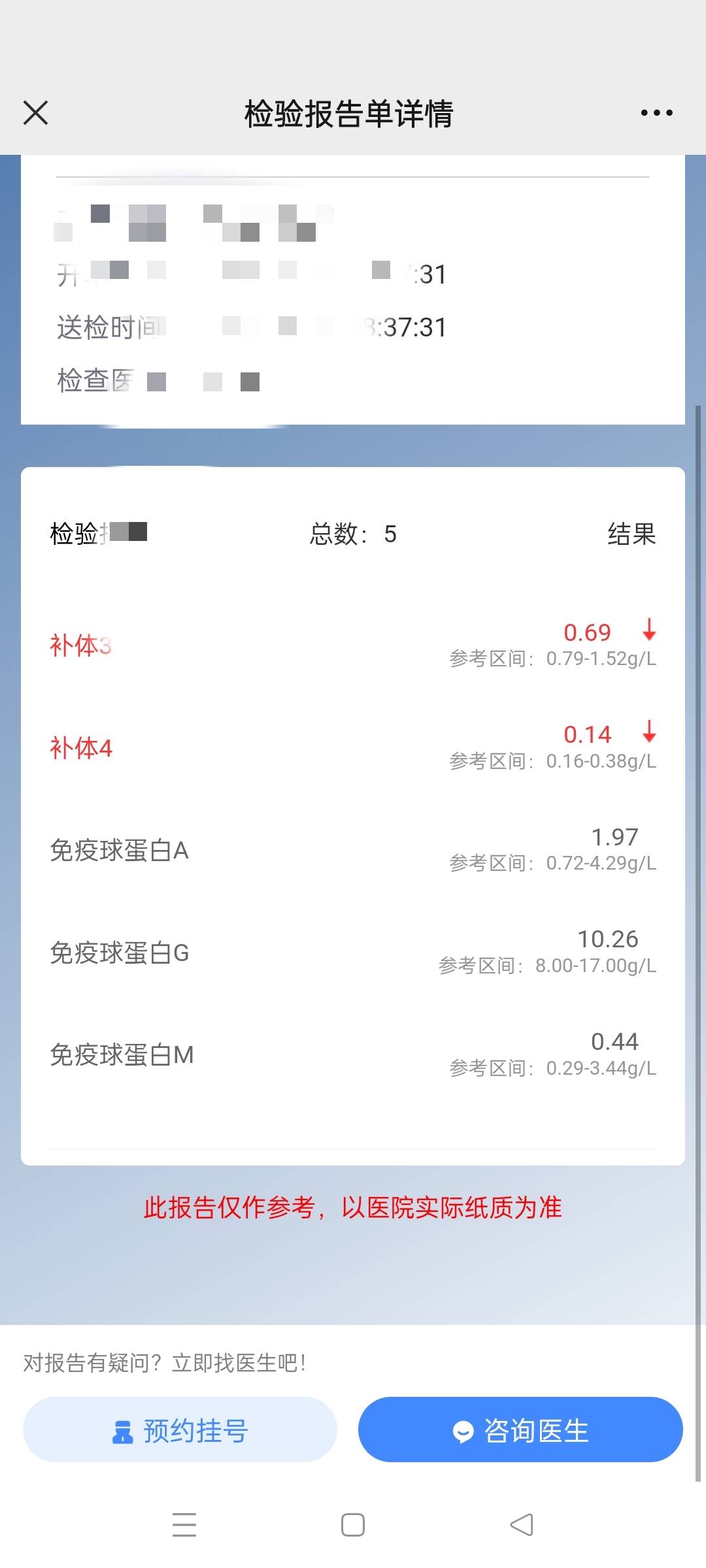Click the chat bubble icon on 咨询医生
Image resolution: width=706 pixels, height=1568 pixels.
point(463,1429)
